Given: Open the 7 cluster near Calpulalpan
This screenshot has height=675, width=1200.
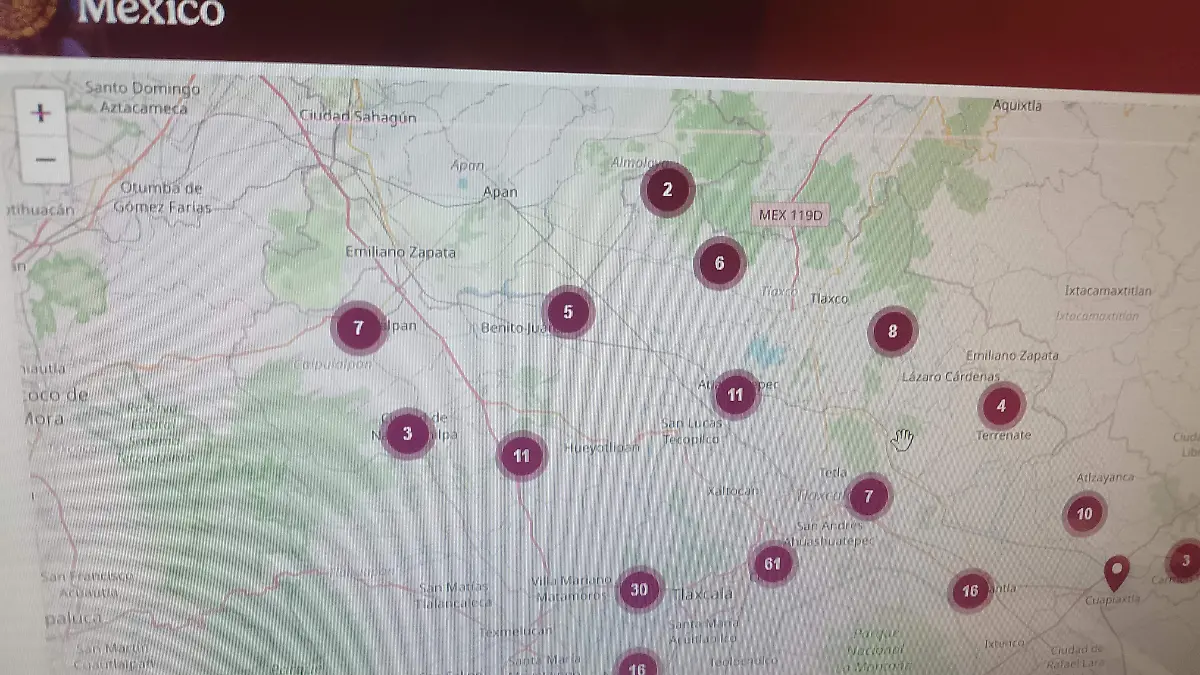Looking at the screenshot, I should point(359,327).
